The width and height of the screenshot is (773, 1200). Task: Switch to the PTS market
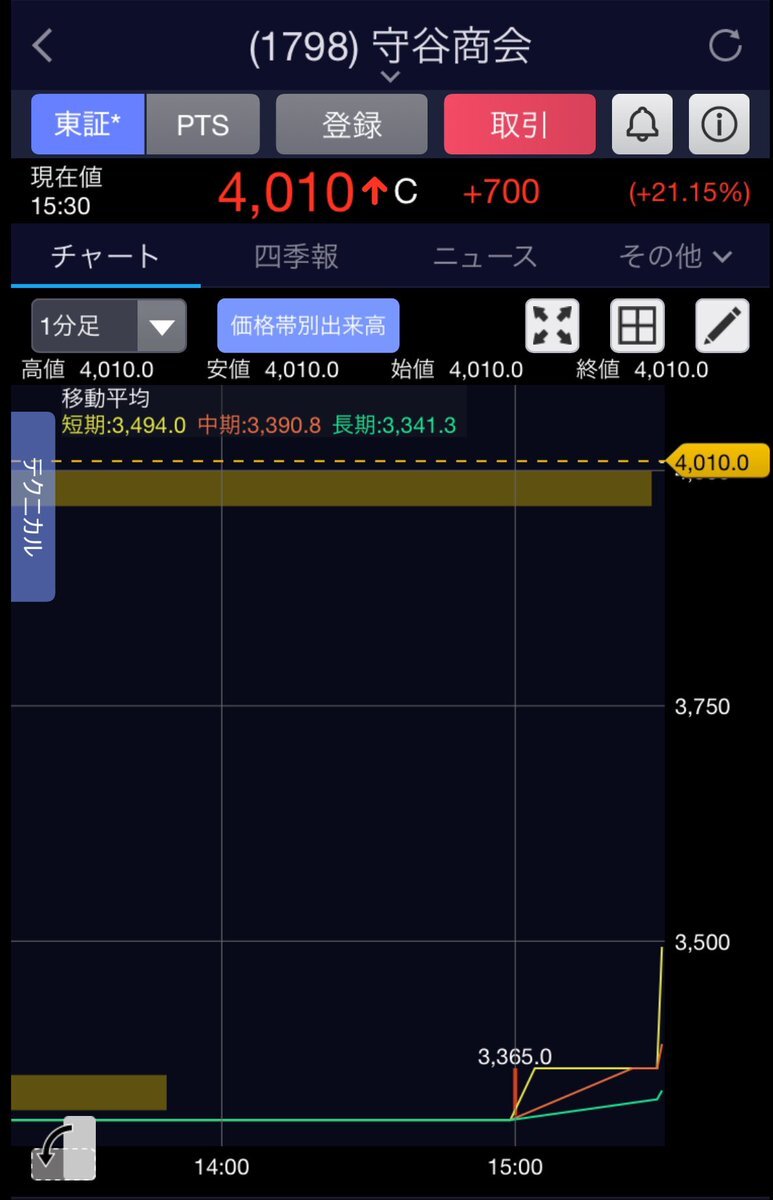click(203, 124)
